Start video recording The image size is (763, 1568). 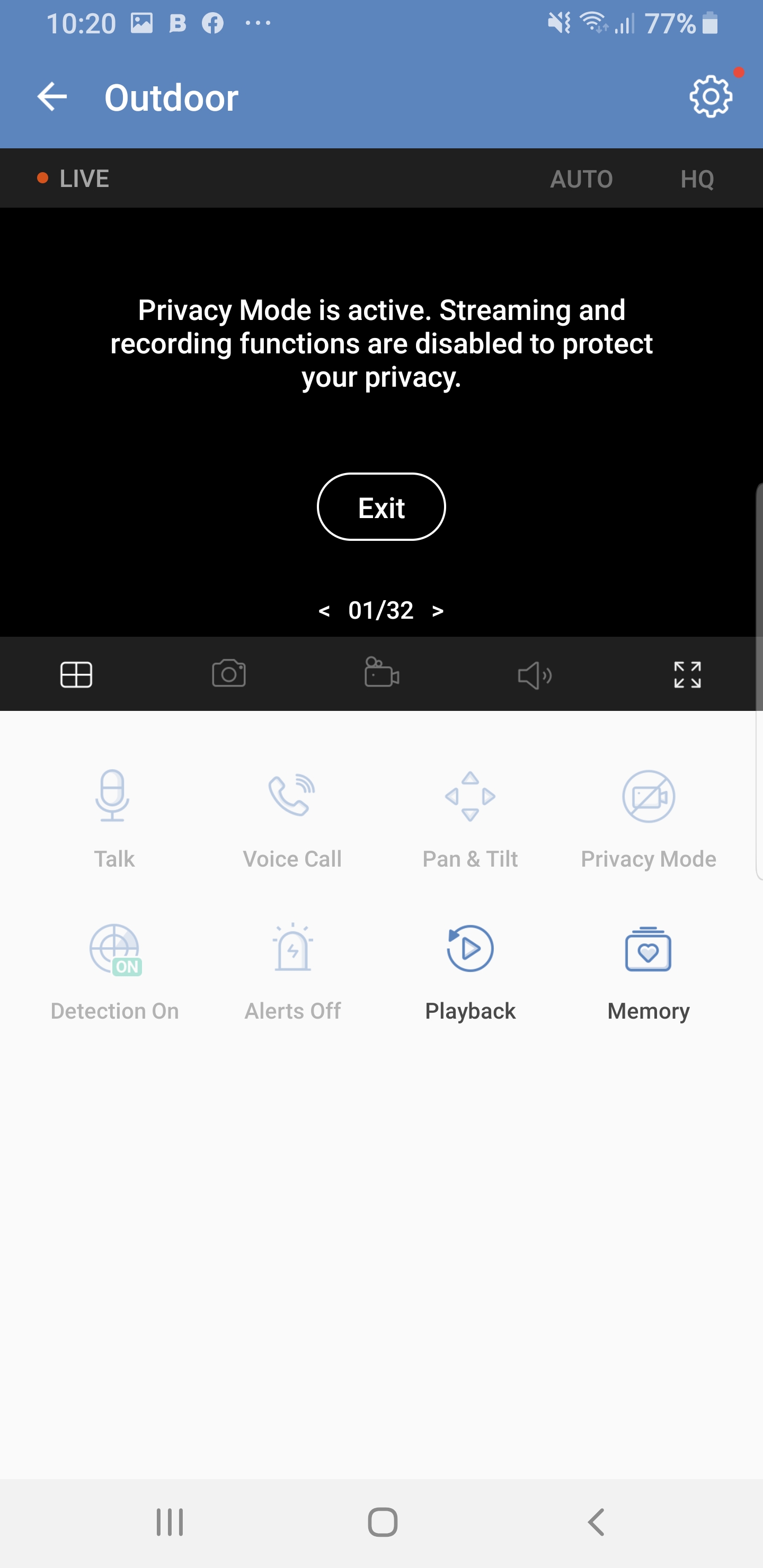[382, 673]
